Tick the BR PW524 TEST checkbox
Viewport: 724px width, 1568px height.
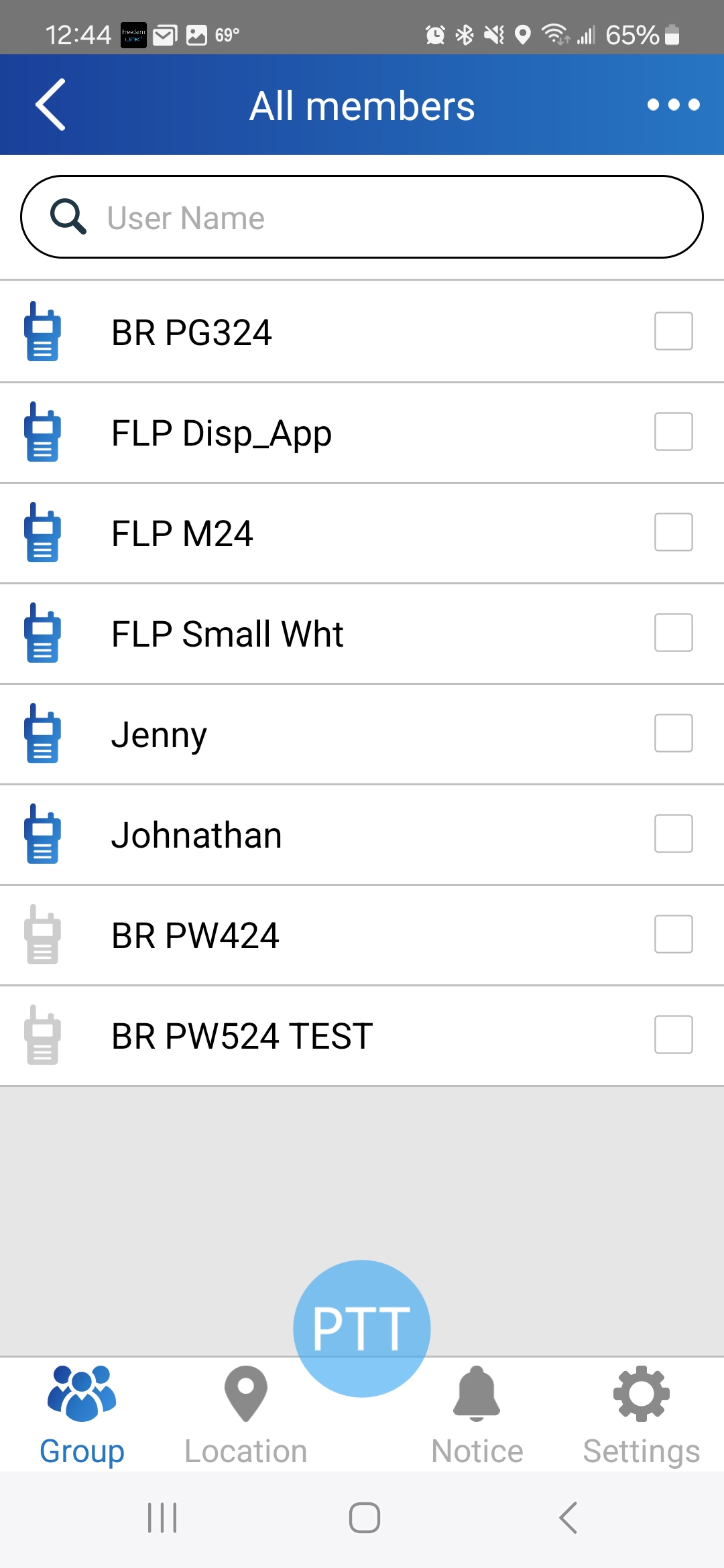[x=673, y=1035]
